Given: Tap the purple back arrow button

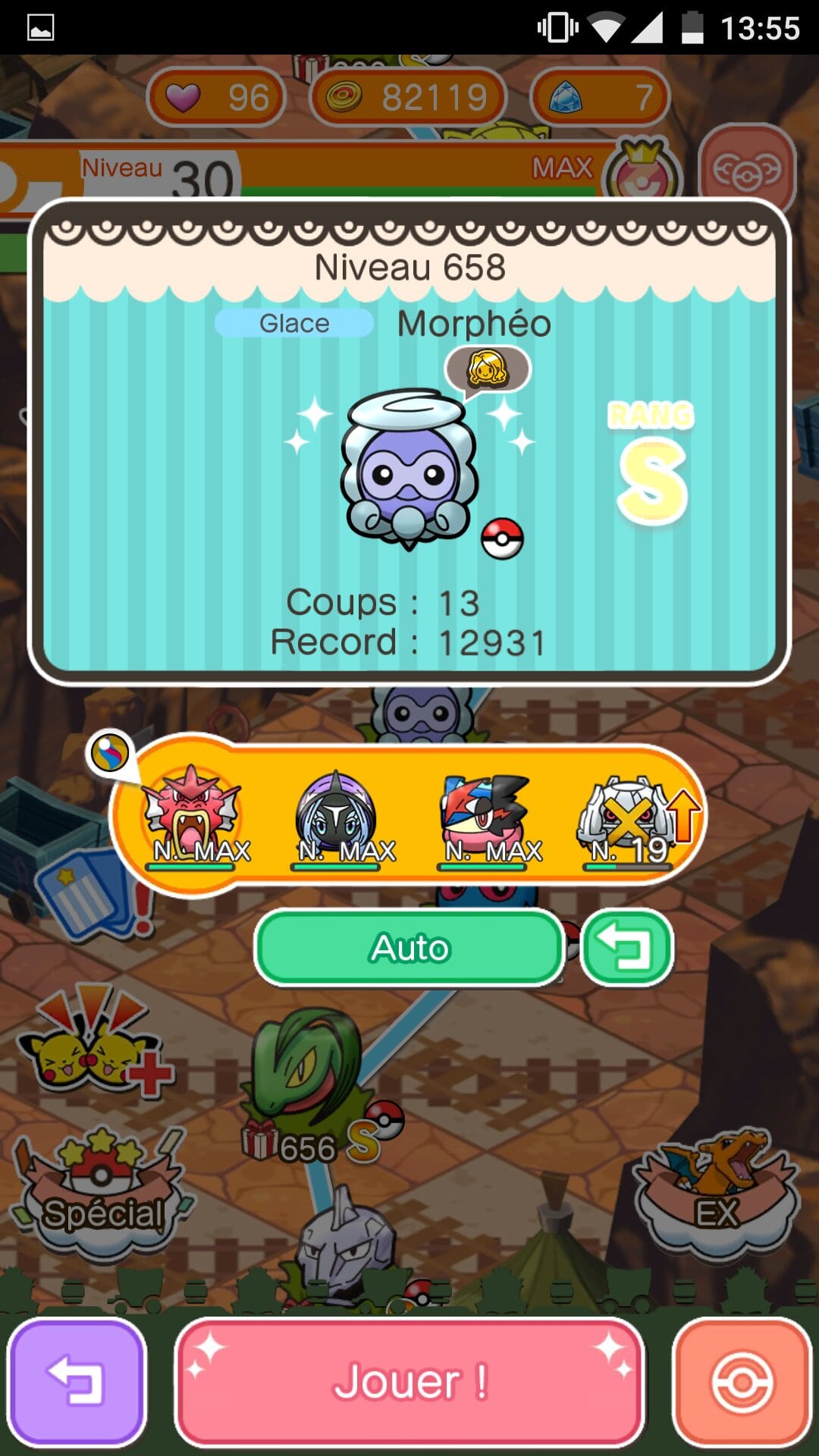Looking at the screenshot, I should coord(77,1382).
